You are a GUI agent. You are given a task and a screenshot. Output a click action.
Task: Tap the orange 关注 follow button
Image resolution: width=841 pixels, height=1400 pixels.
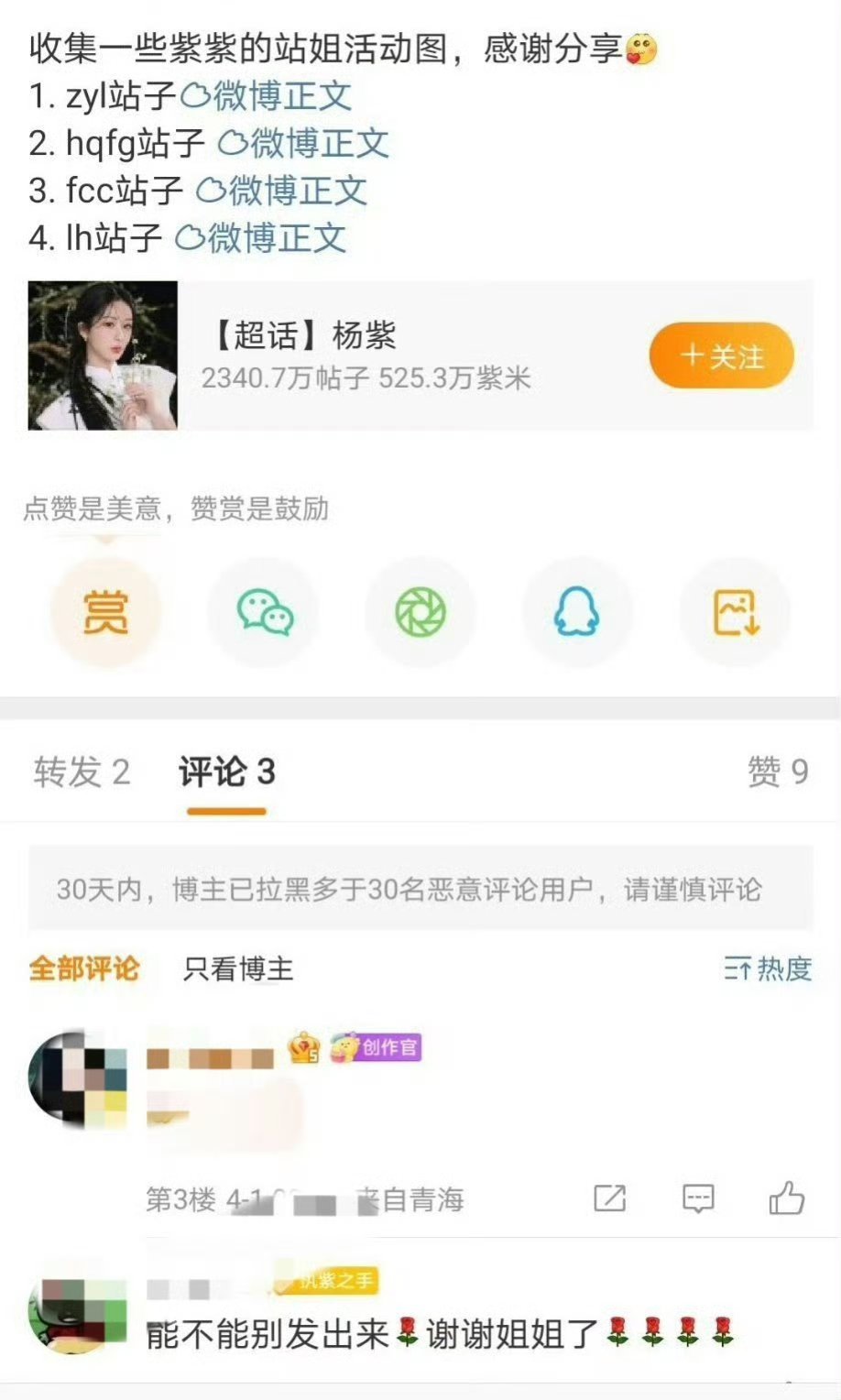721,355
